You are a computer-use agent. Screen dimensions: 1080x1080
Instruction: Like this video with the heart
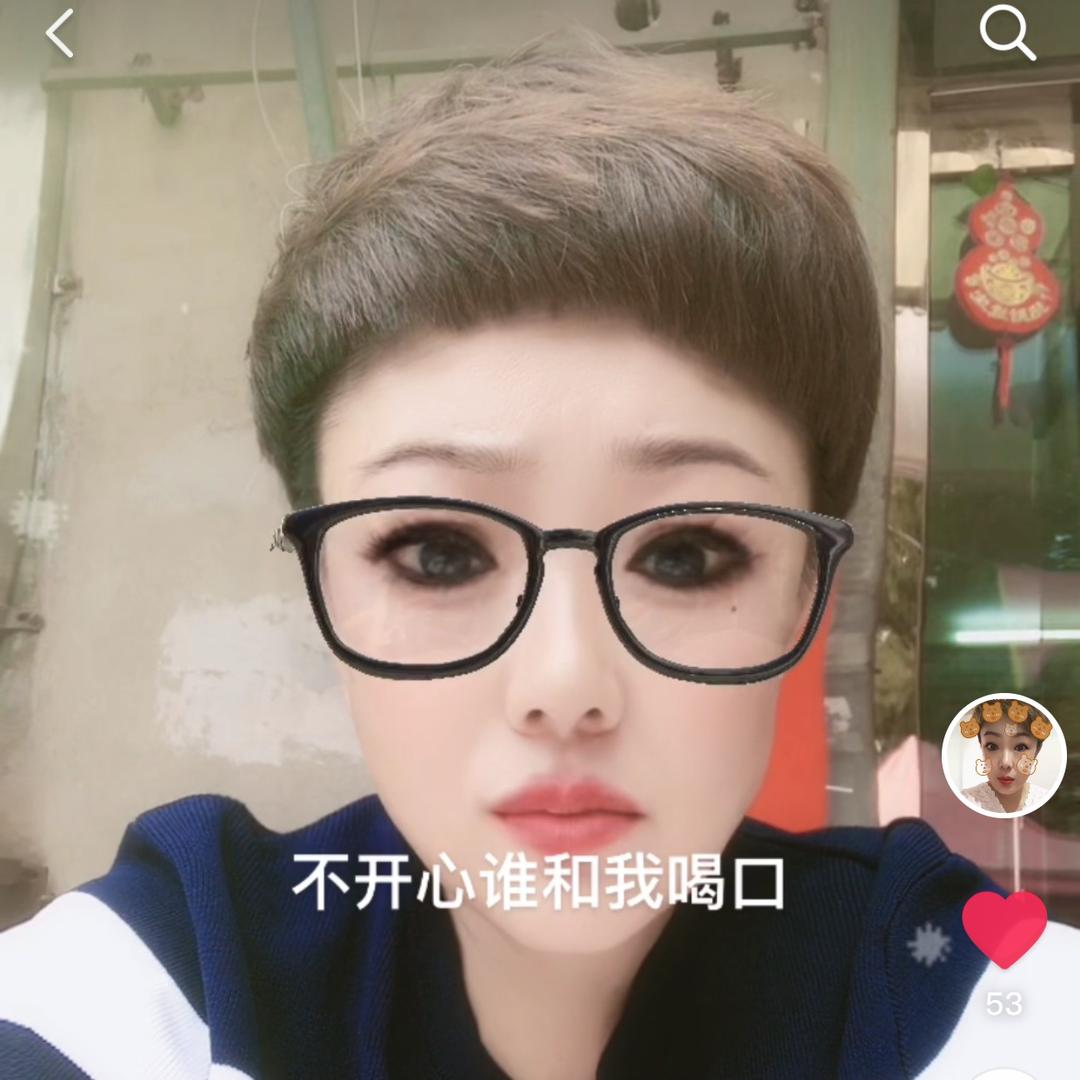[x=1004, y=927]
